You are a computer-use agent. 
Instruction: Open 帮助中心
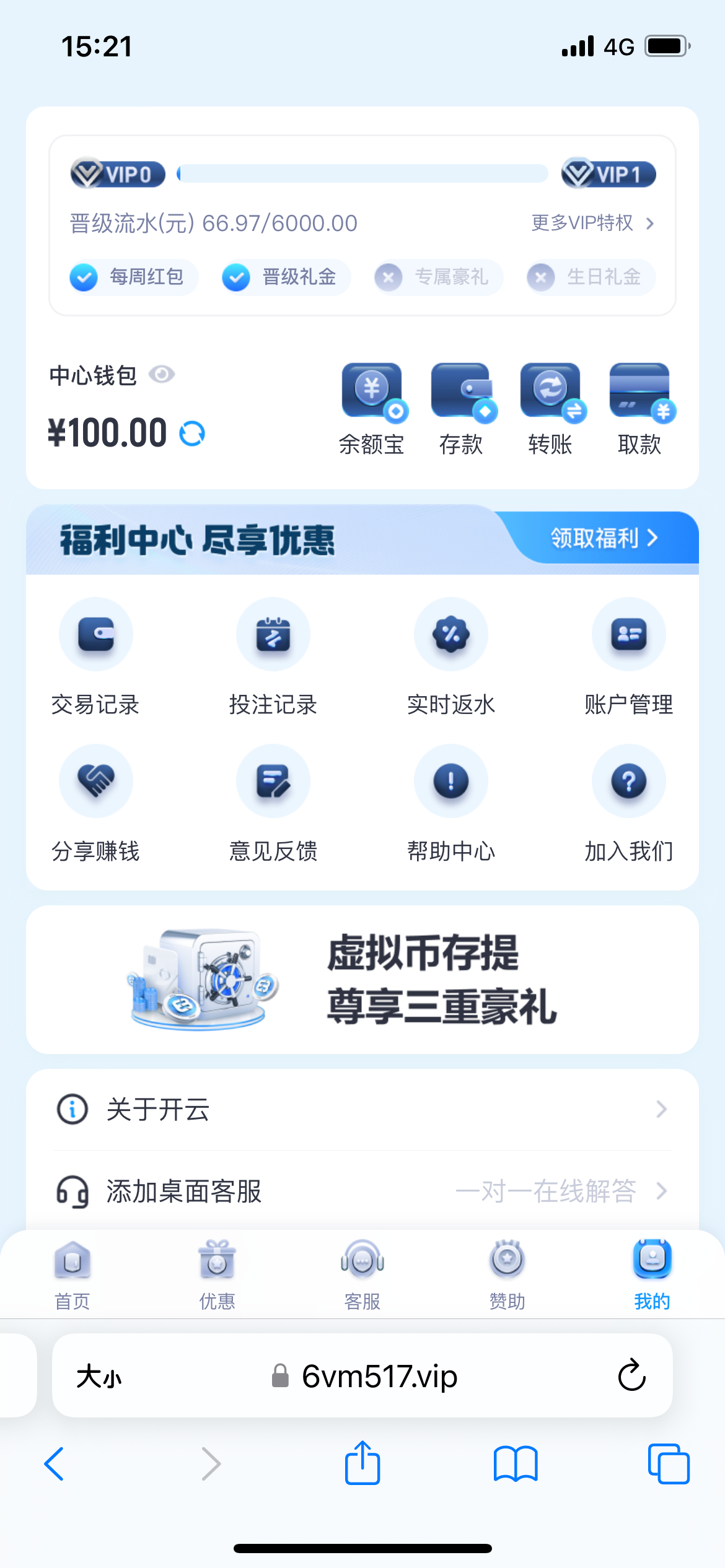coord(451,803)
